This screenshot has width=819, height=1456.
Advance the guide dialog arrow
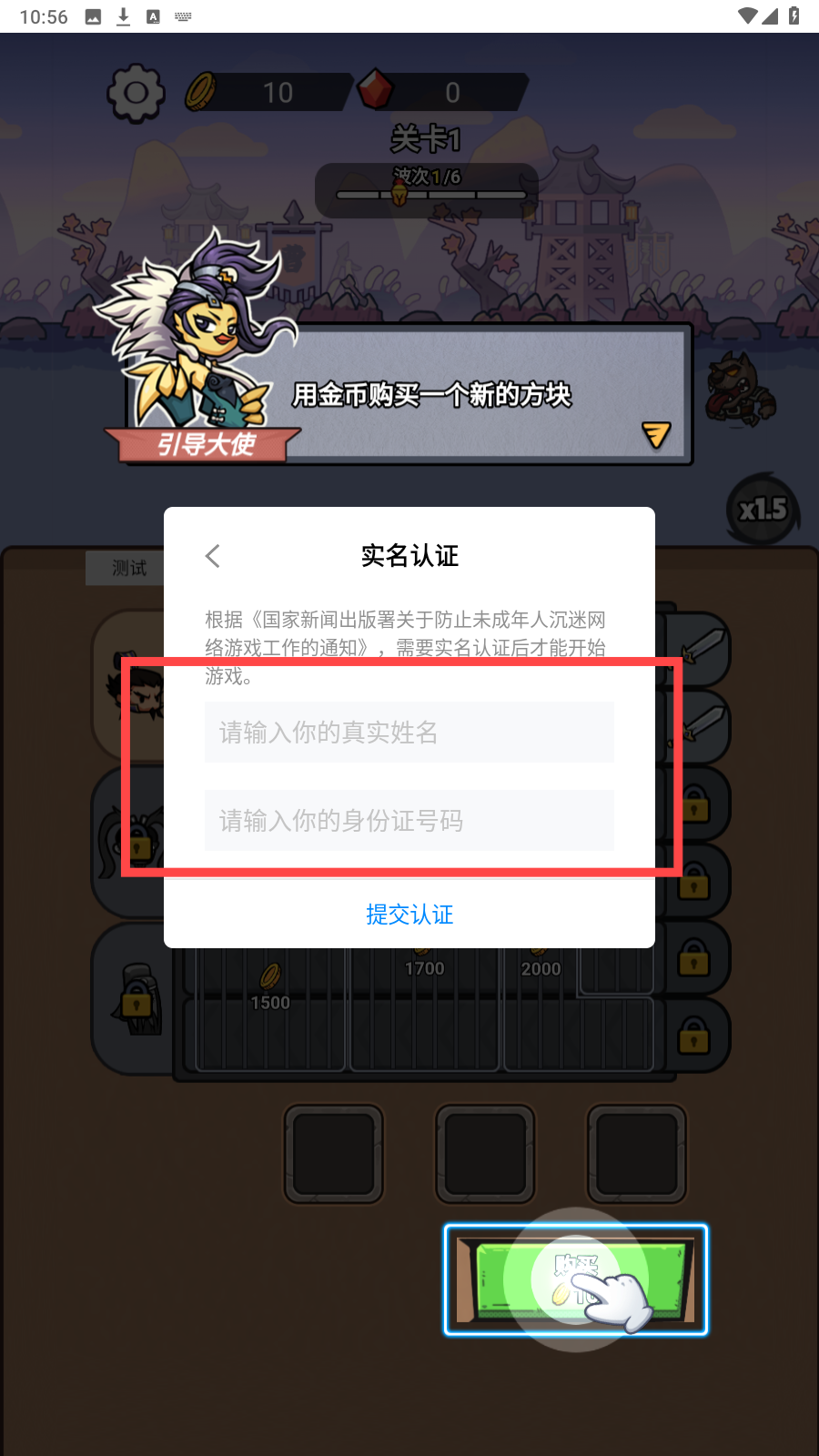(656, 435)
